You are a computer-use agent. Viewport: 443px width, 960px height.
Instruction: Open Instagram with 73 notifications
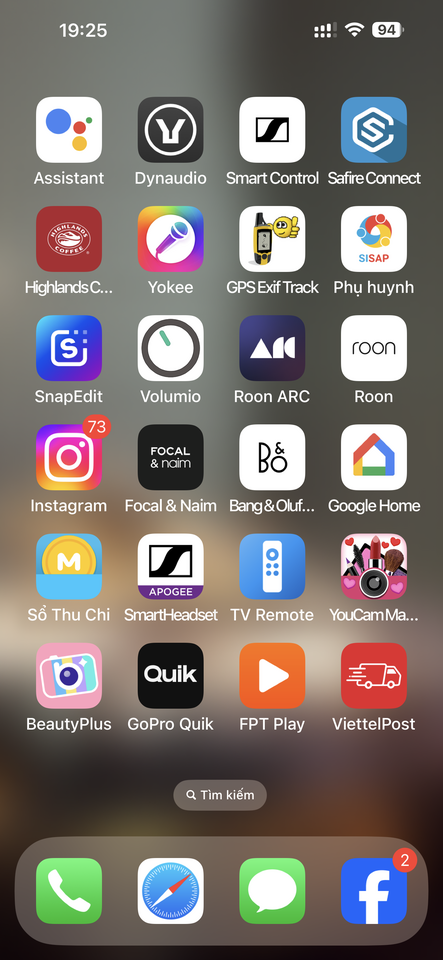tap(69, 457)
